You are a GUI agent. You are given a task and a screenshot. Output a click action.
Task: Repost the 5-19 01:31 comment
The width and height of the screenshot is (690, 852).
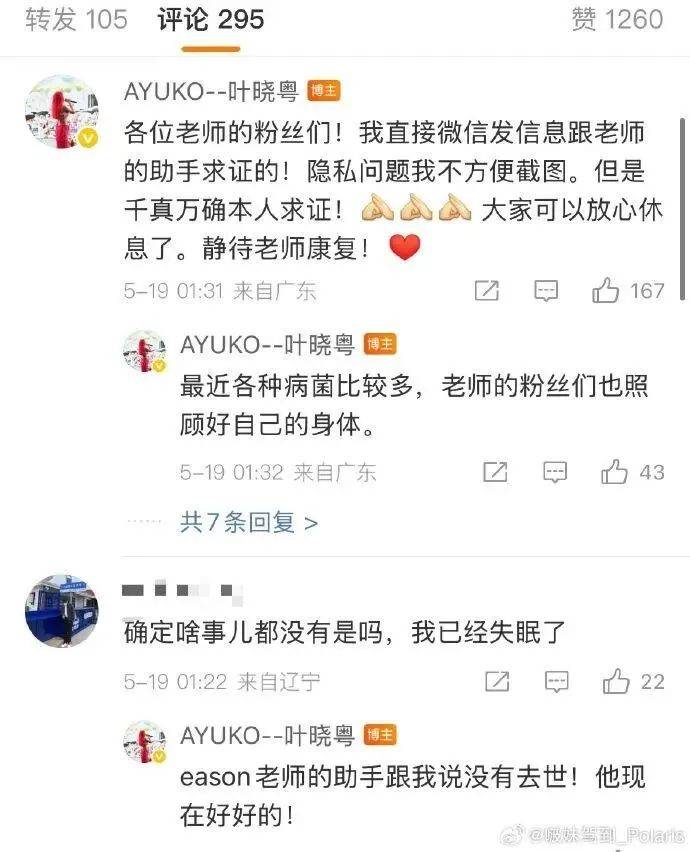[486, 291]
